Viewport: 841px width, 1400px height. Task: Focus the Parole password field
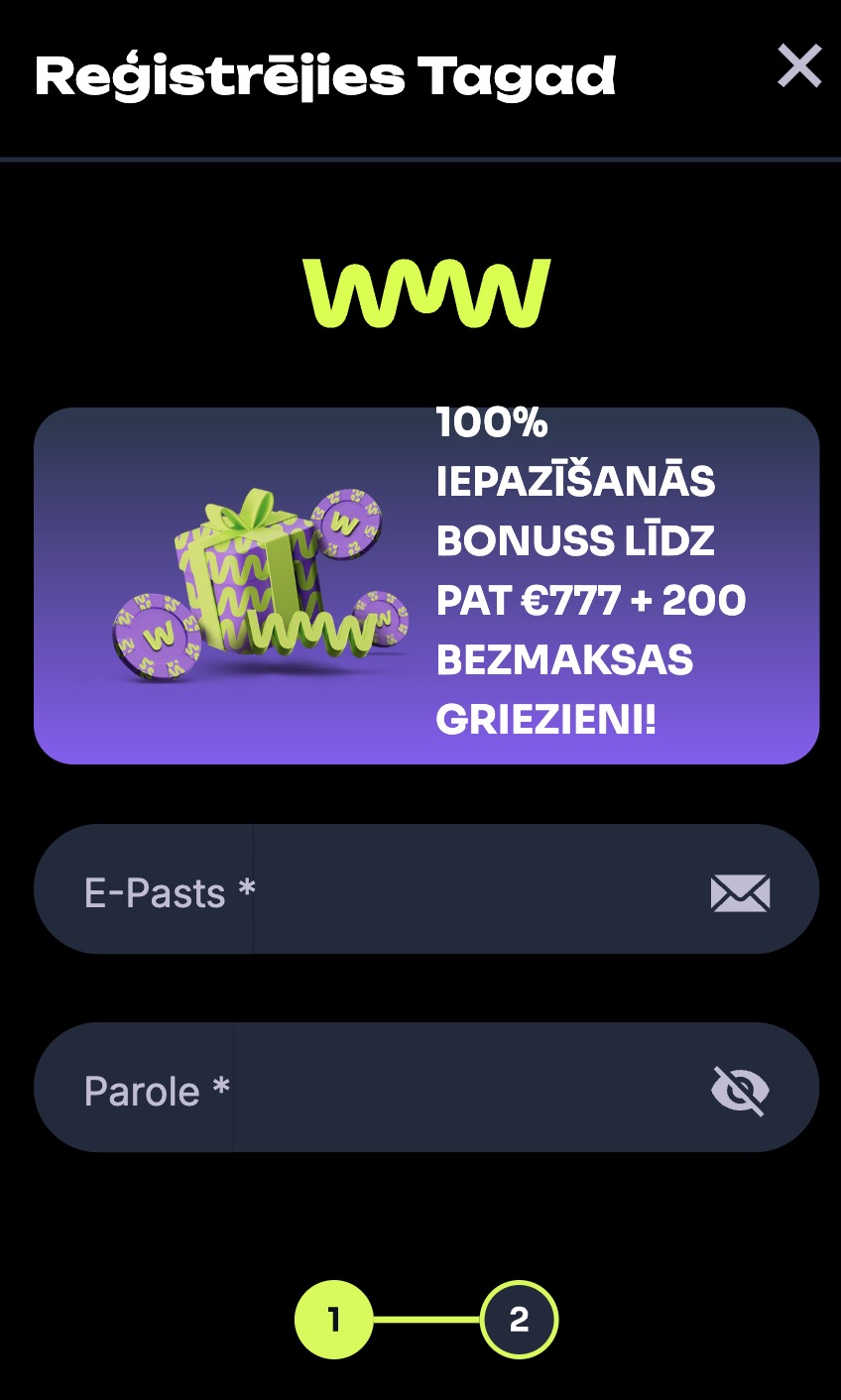click(466, 1088)
